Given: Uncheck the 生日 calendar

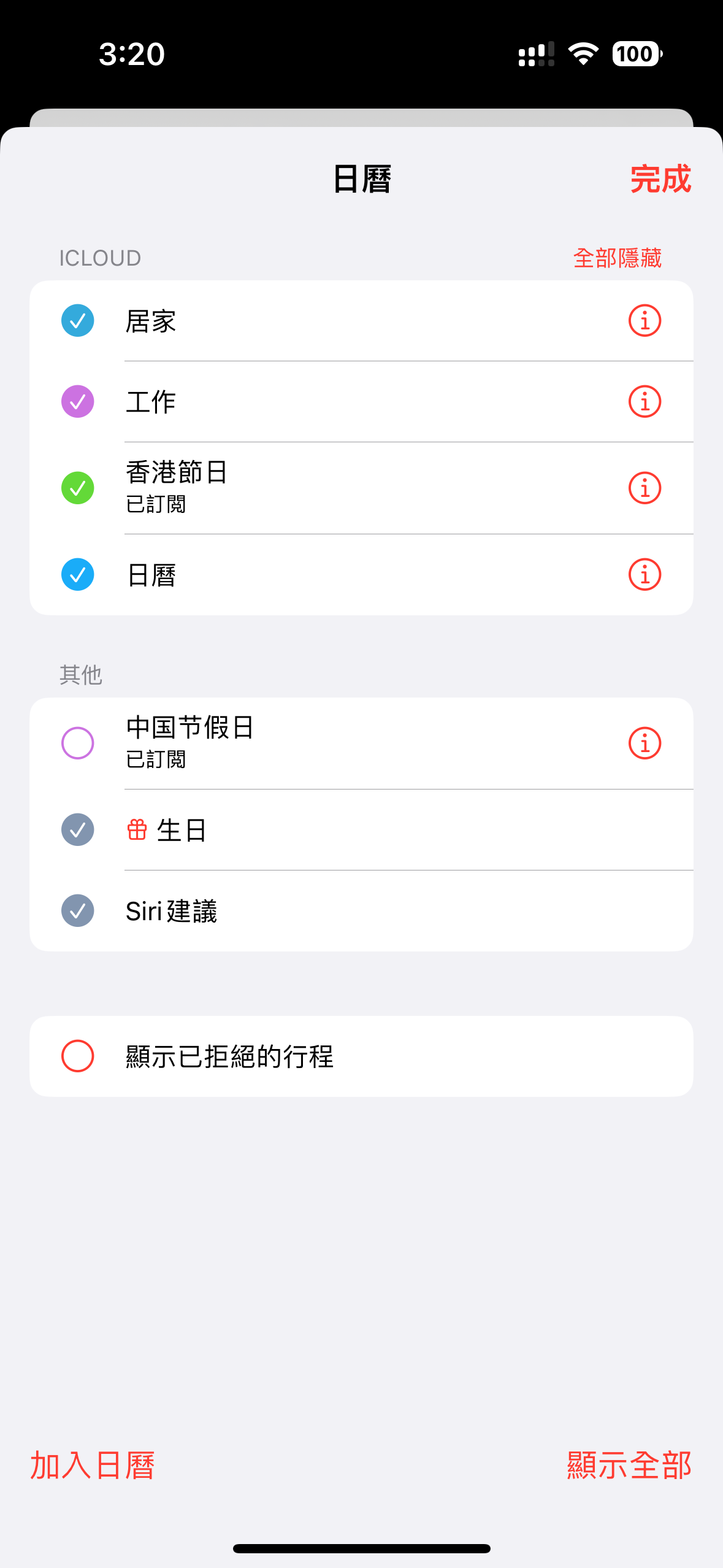Looking at the screenshot, I should pos(78,830).
